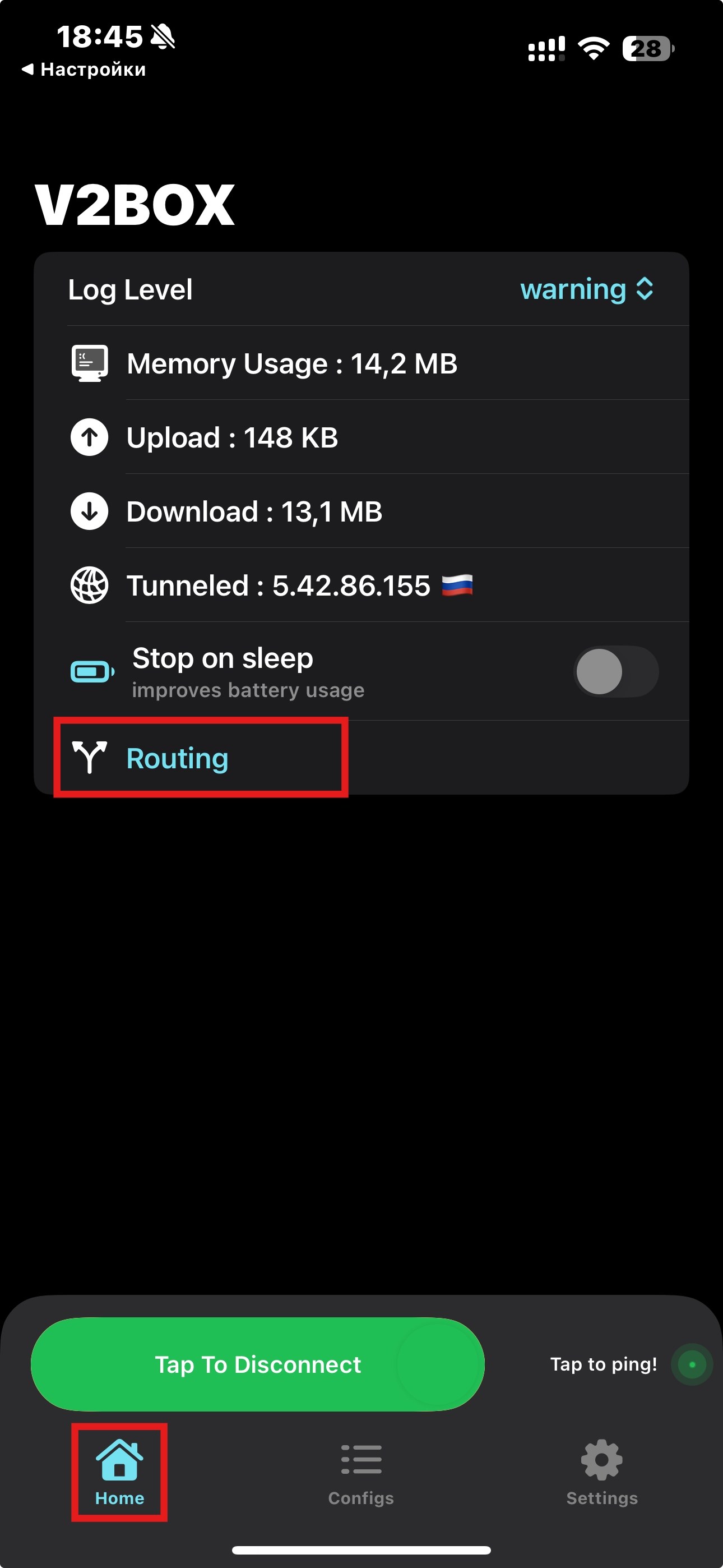Image resolution: width=723 pixels, height=1568 pixels.
Task: Toggle the Stop on sleep switch
Action: coord(615,671)
